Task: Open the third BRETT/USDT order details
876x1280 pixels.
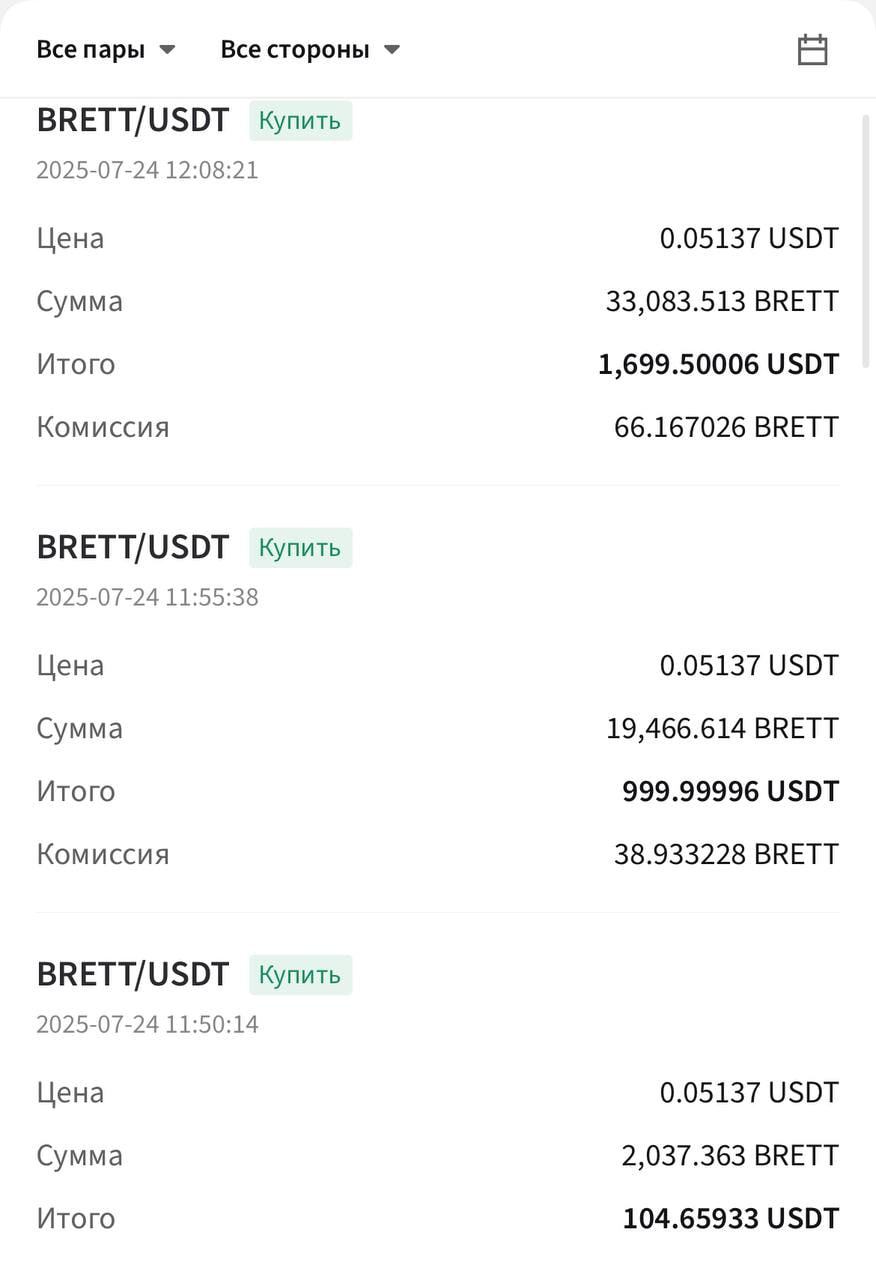Action: click(132, 974)
